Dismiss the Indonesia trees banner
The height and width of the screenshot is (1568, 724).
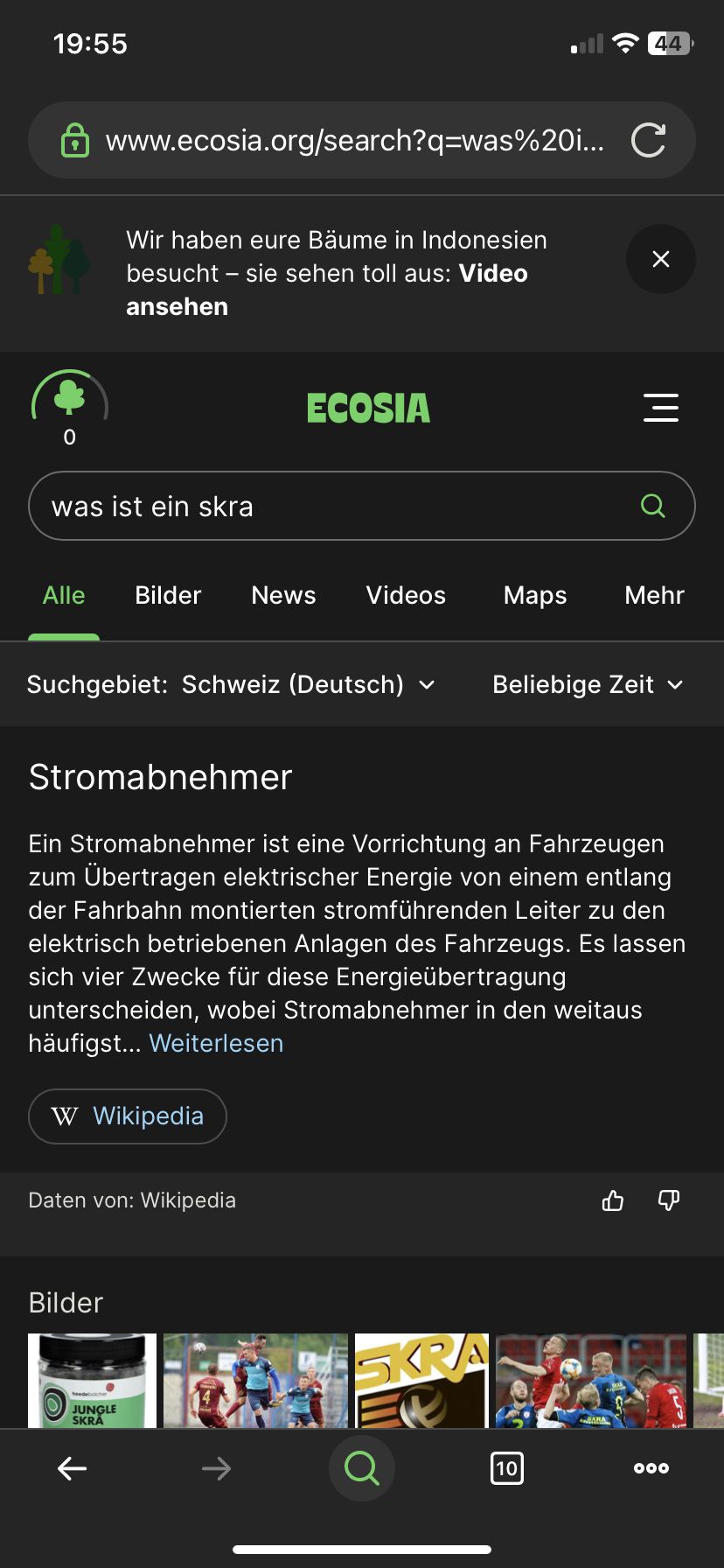pyautogui.click(x=661, y=259)
